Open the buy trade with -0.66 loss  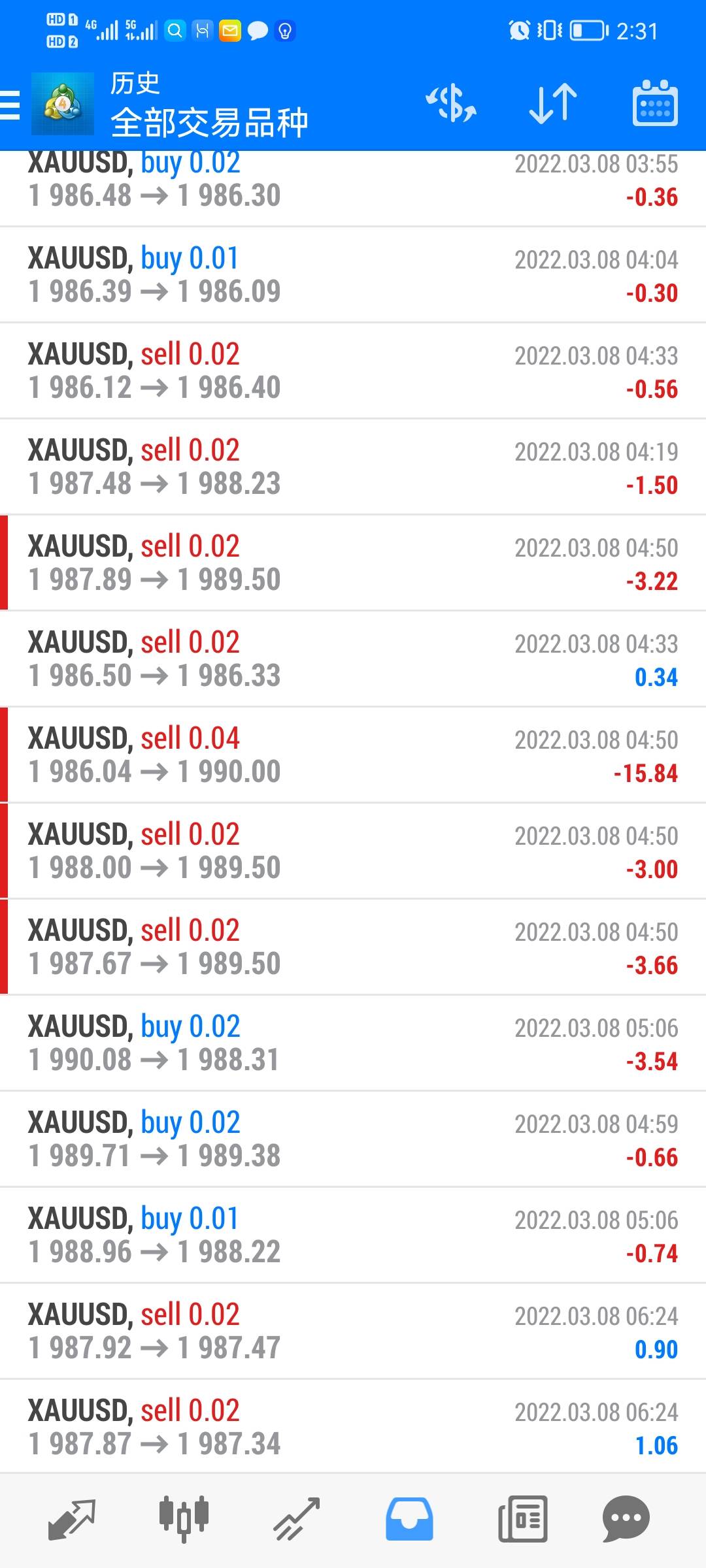pyautogui.click(x=353, y=1139)
